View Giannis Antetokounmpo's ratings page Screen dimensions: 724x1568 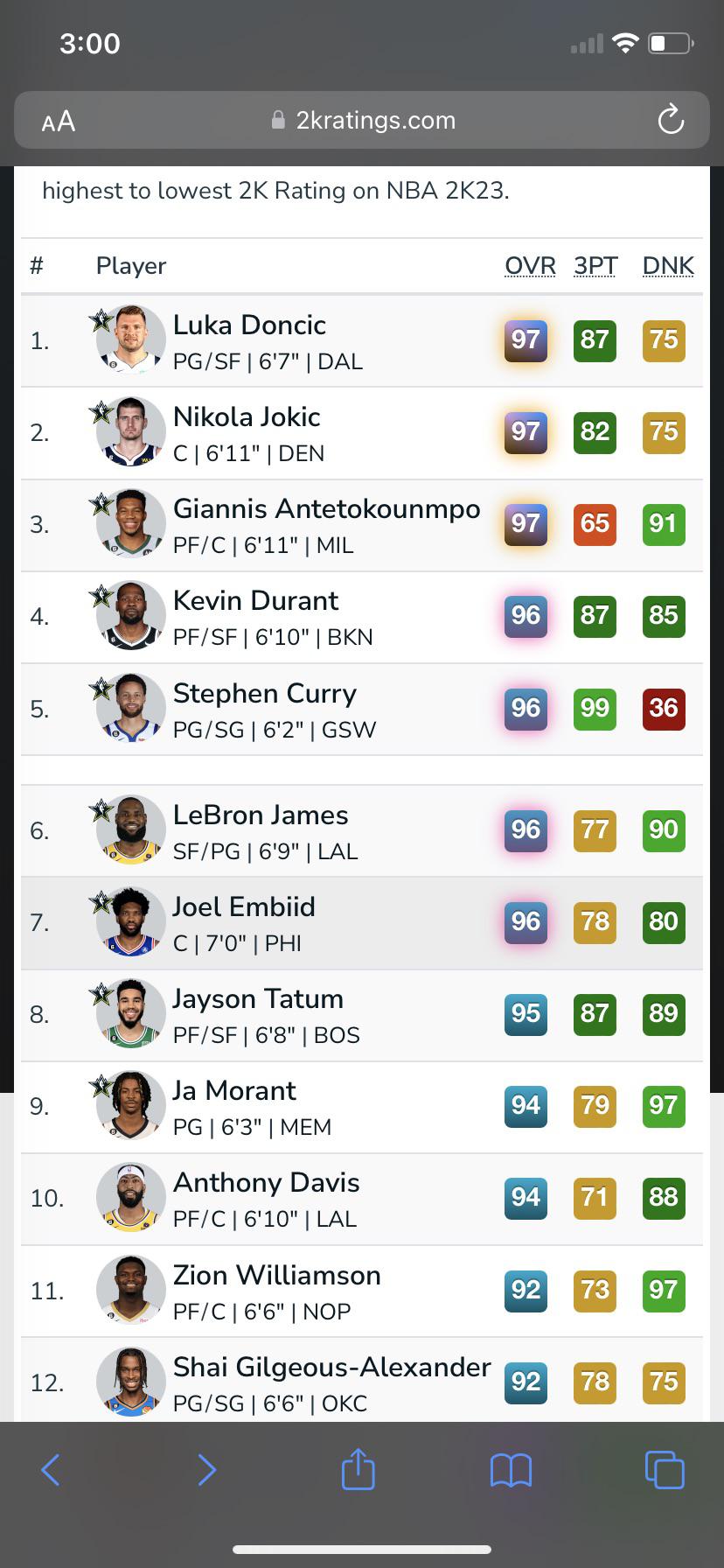point(326,509)
